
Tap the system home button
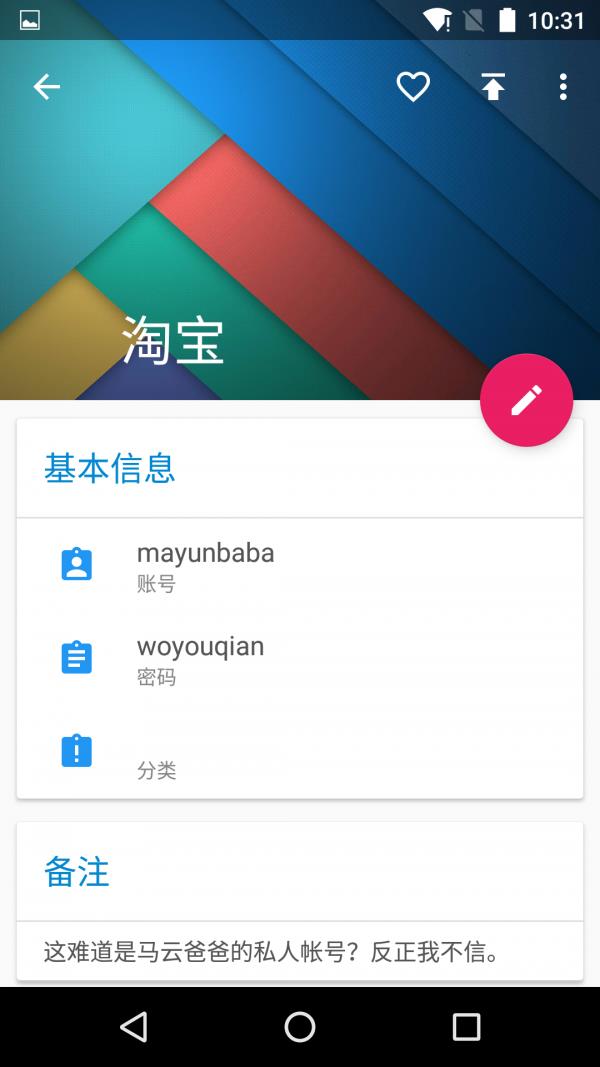tap(300, 1026)
